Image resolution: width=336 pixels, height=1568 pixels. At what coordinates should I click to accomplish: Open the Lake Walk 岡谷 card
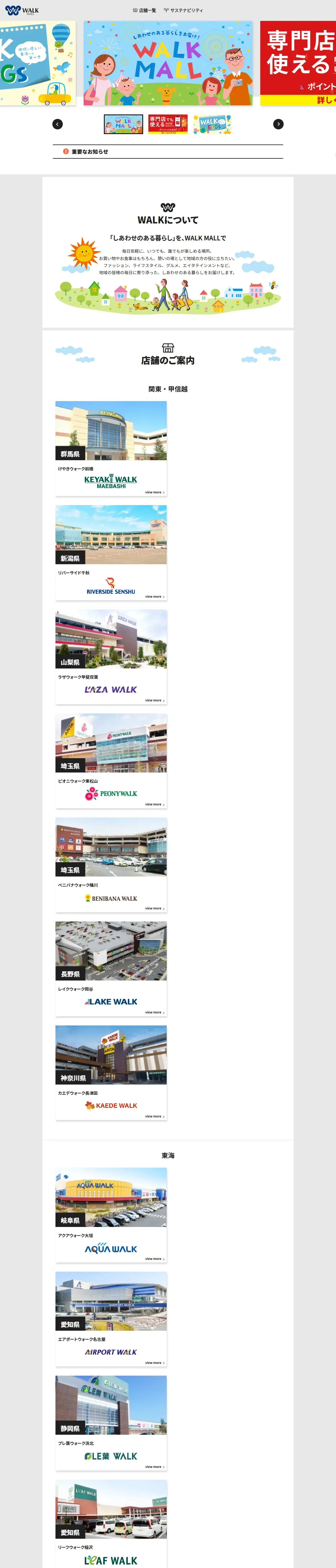tap(111, 969)
